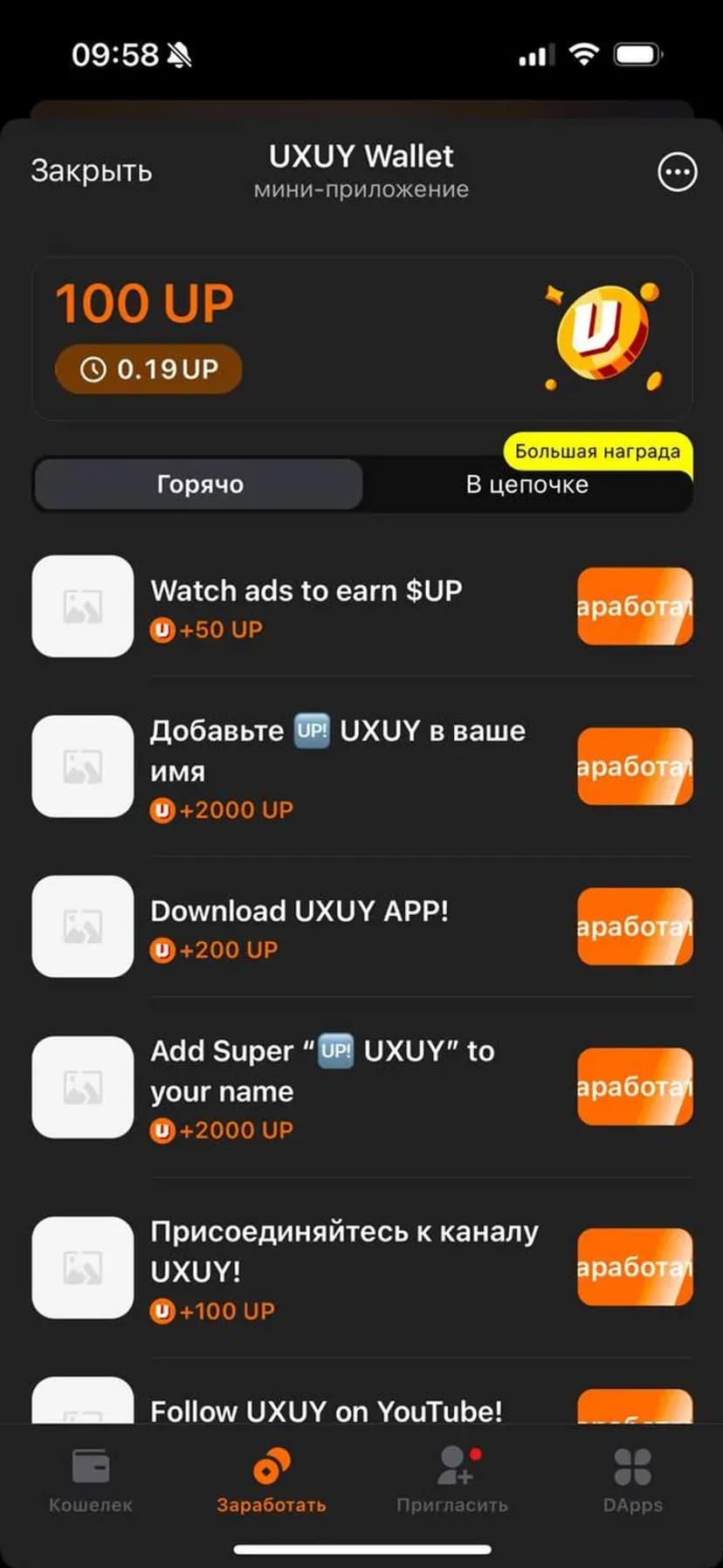
Task: Earn reward for Add Super UXUY task
Action: (x=635, y=1087)
